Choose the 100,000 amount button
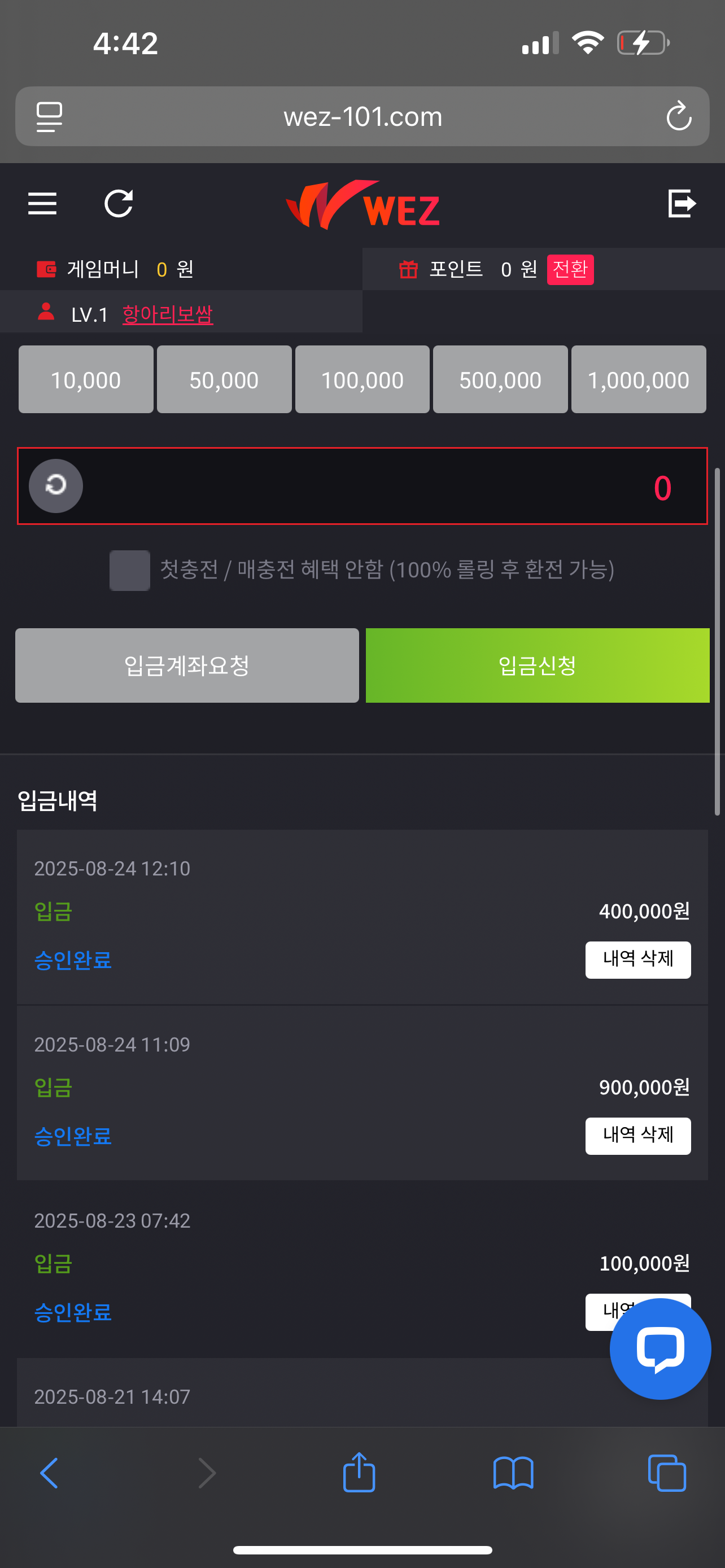The height and width of the screenshot is (1568, 725). [362, 380]
